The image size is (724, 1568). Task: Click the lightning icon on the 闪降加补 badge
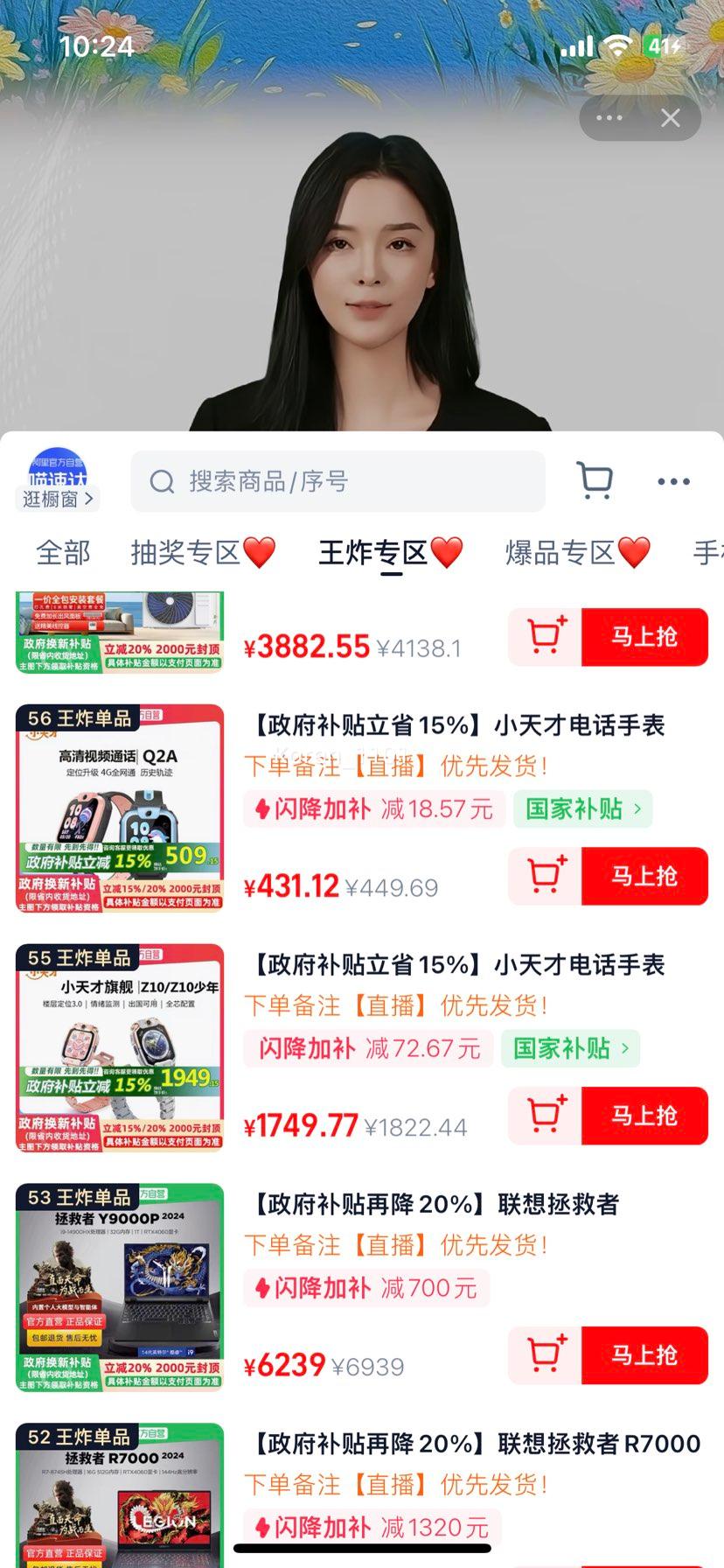261,808
